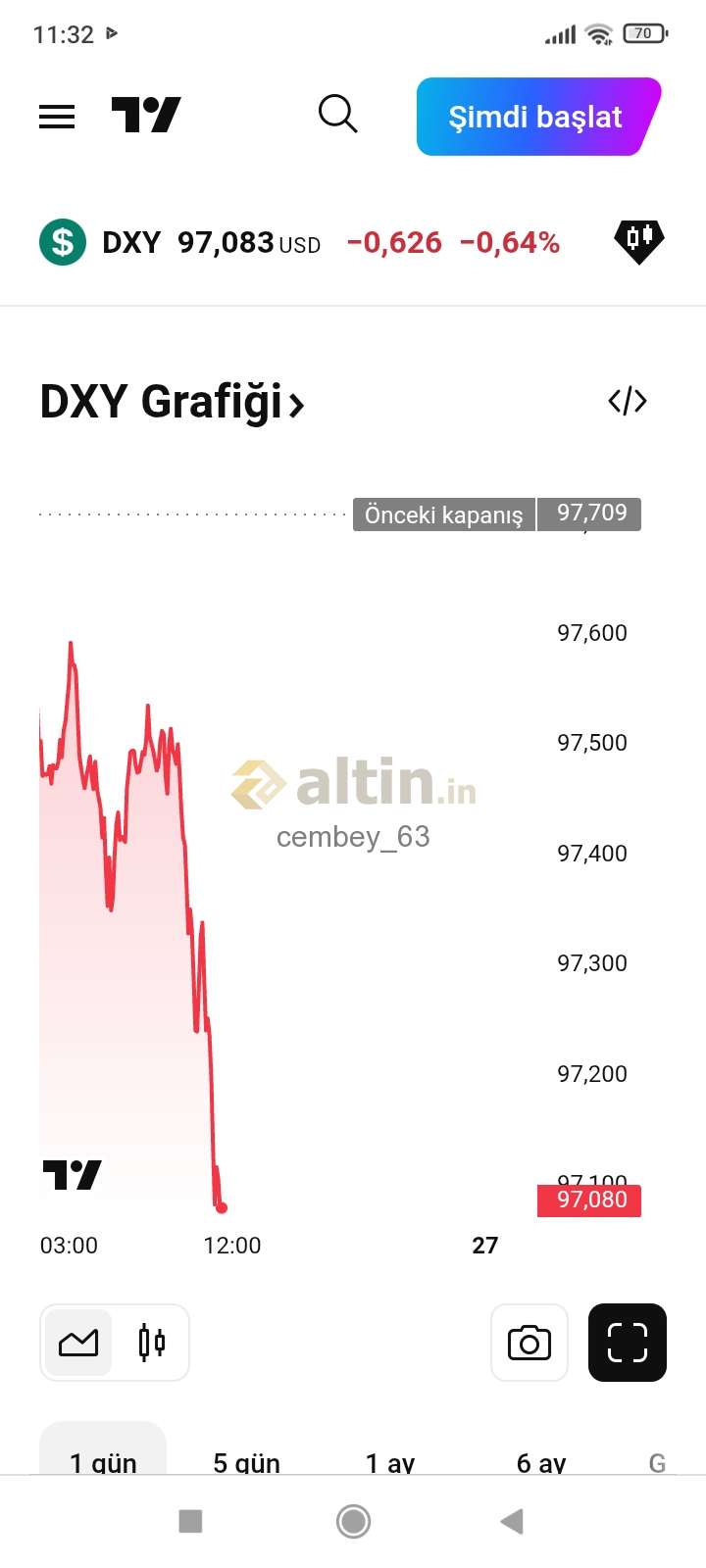
Task: Open the DXY Grafiği link
Action: pyautogui.click(x=173, y=403)
